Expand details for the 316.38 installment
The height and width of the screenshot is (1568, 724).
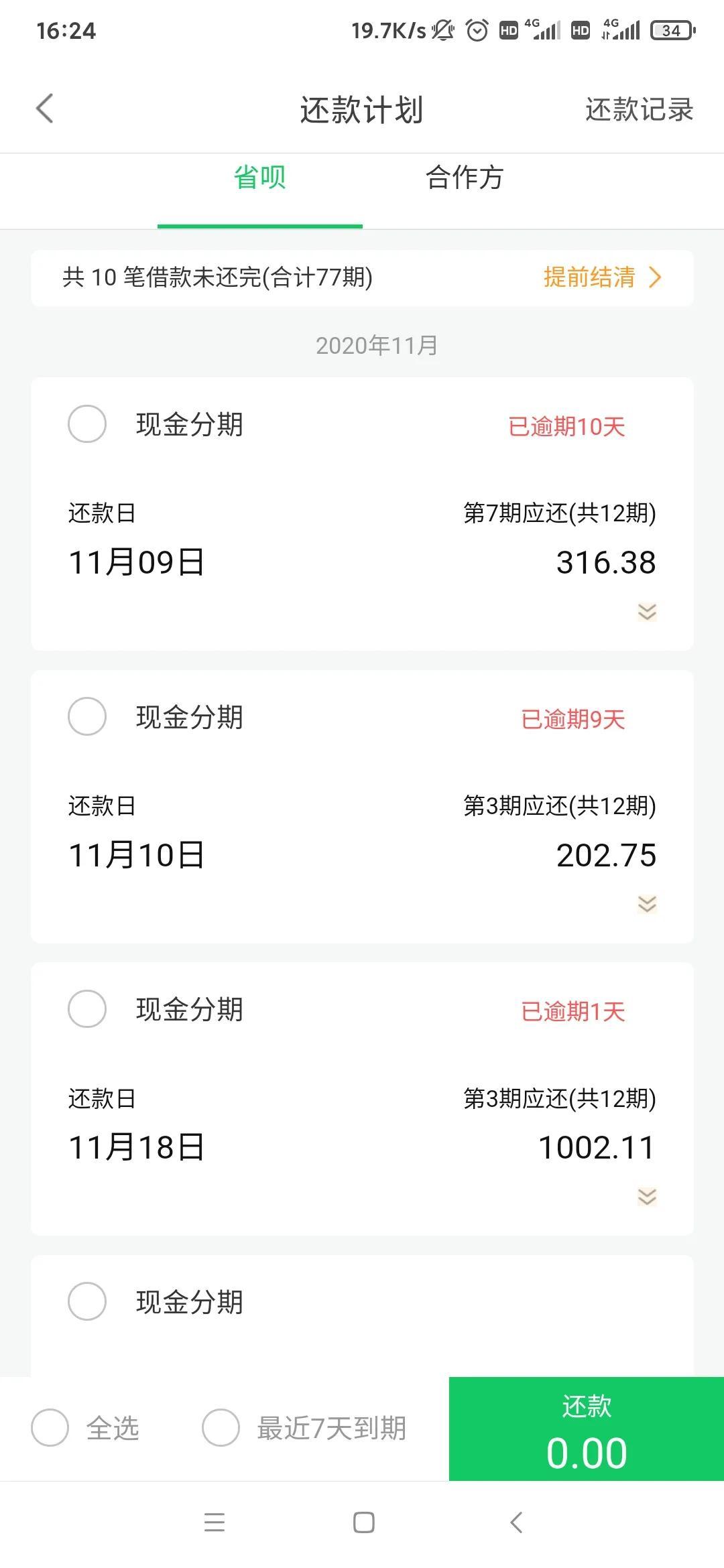647,612
